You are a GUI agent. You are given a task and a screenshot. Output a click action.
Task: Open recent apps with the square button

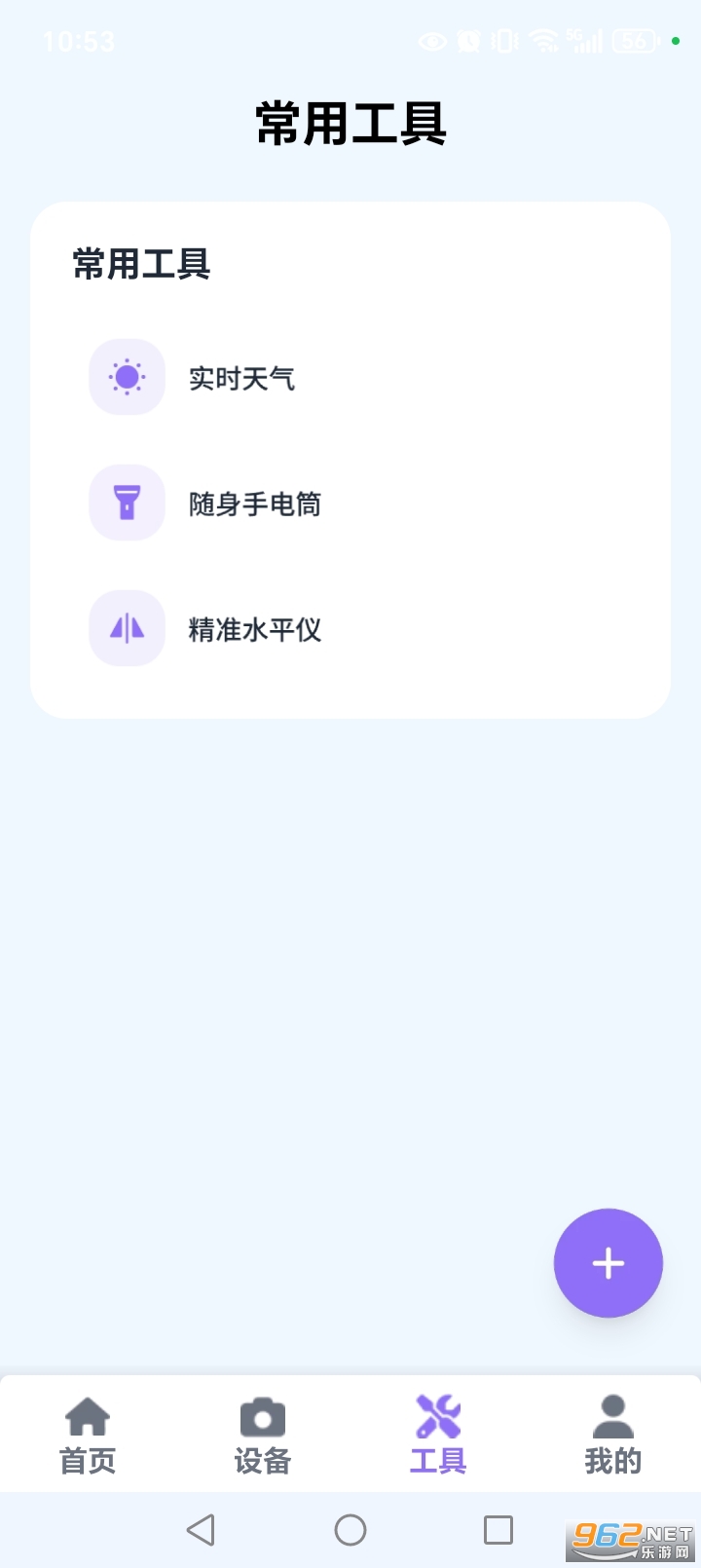pos(498,1529)
